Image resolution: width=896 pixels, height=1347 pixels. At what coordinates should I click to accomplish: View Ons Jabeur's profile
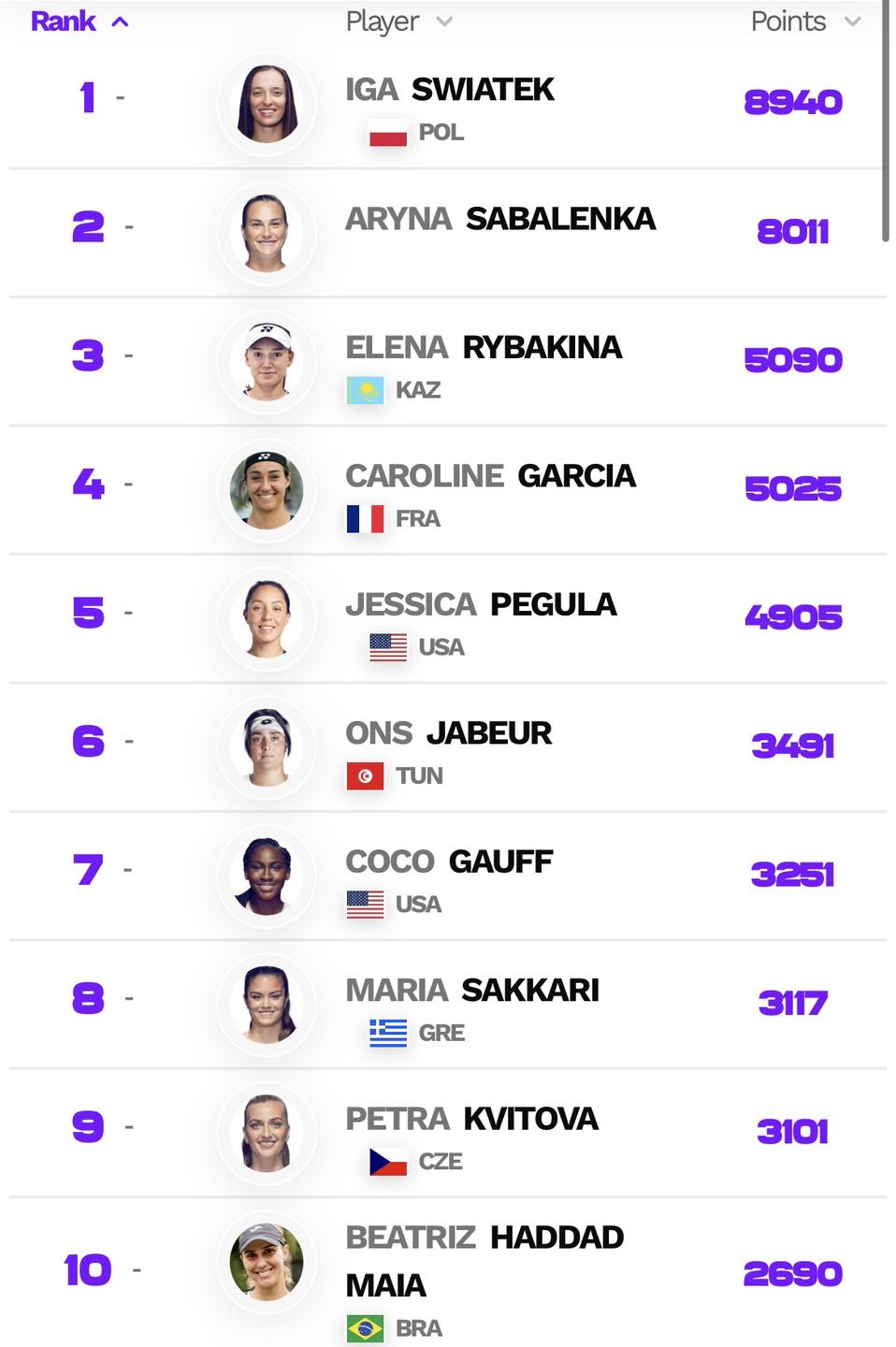coord(448,733)
